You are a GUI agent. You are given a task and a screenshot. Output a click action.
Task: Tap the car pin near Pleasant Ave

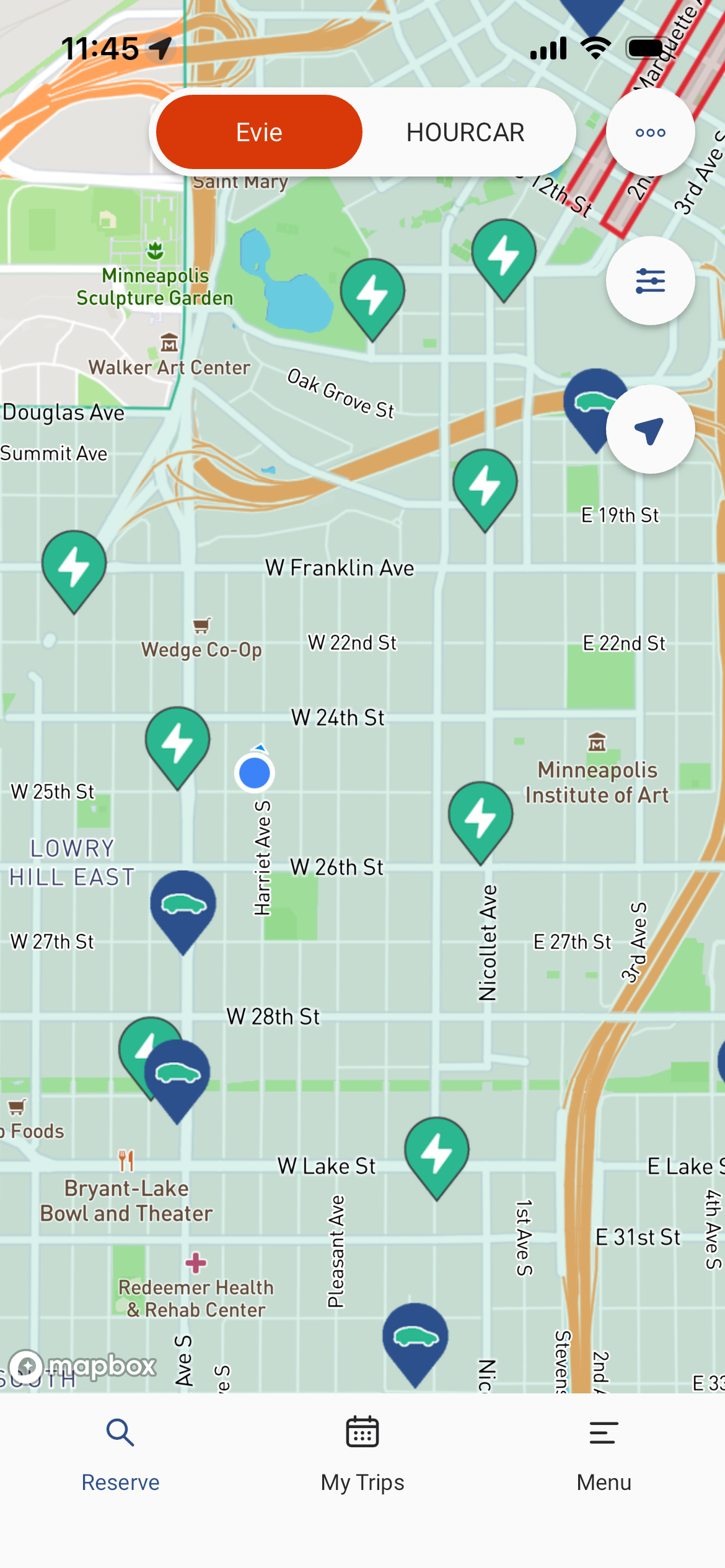point(415,1338)
